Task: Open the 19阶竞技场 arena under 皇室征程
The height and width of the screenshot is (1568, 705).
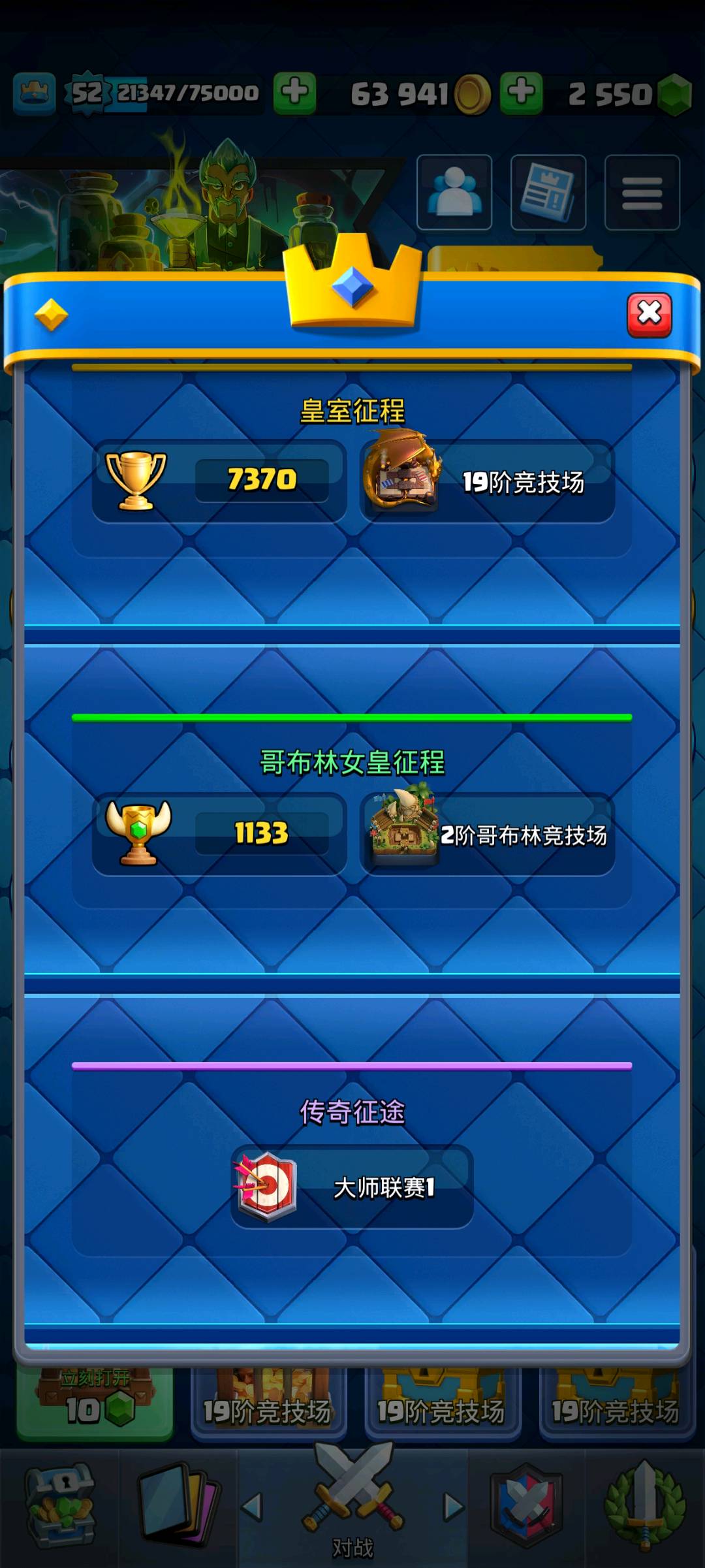Action: coord(487,481)
